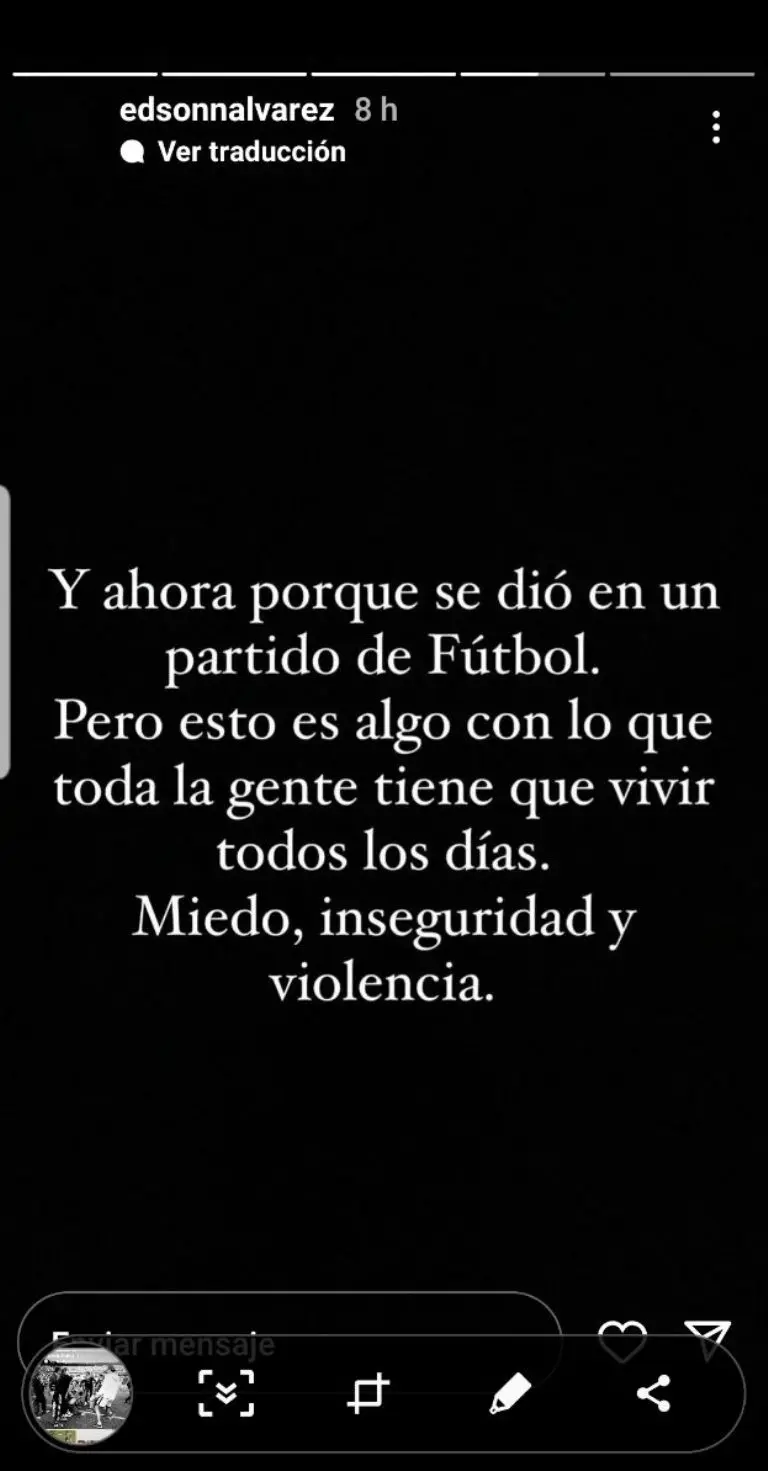Edit the screenshot with the pencil tool
The height and width of the screenshot is (1471, 768).
(x=509, y=1393)
